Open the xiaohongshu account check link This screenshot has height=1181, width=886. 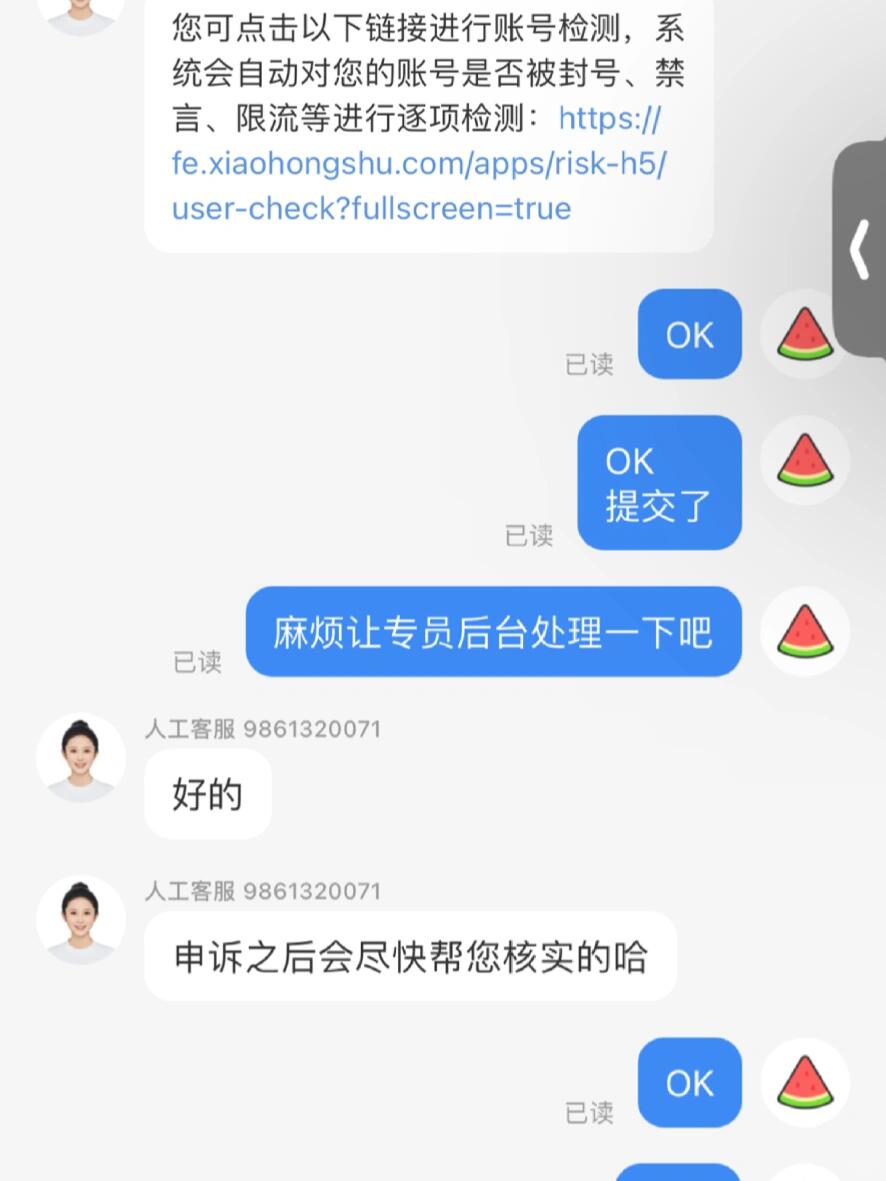[418, 164]
